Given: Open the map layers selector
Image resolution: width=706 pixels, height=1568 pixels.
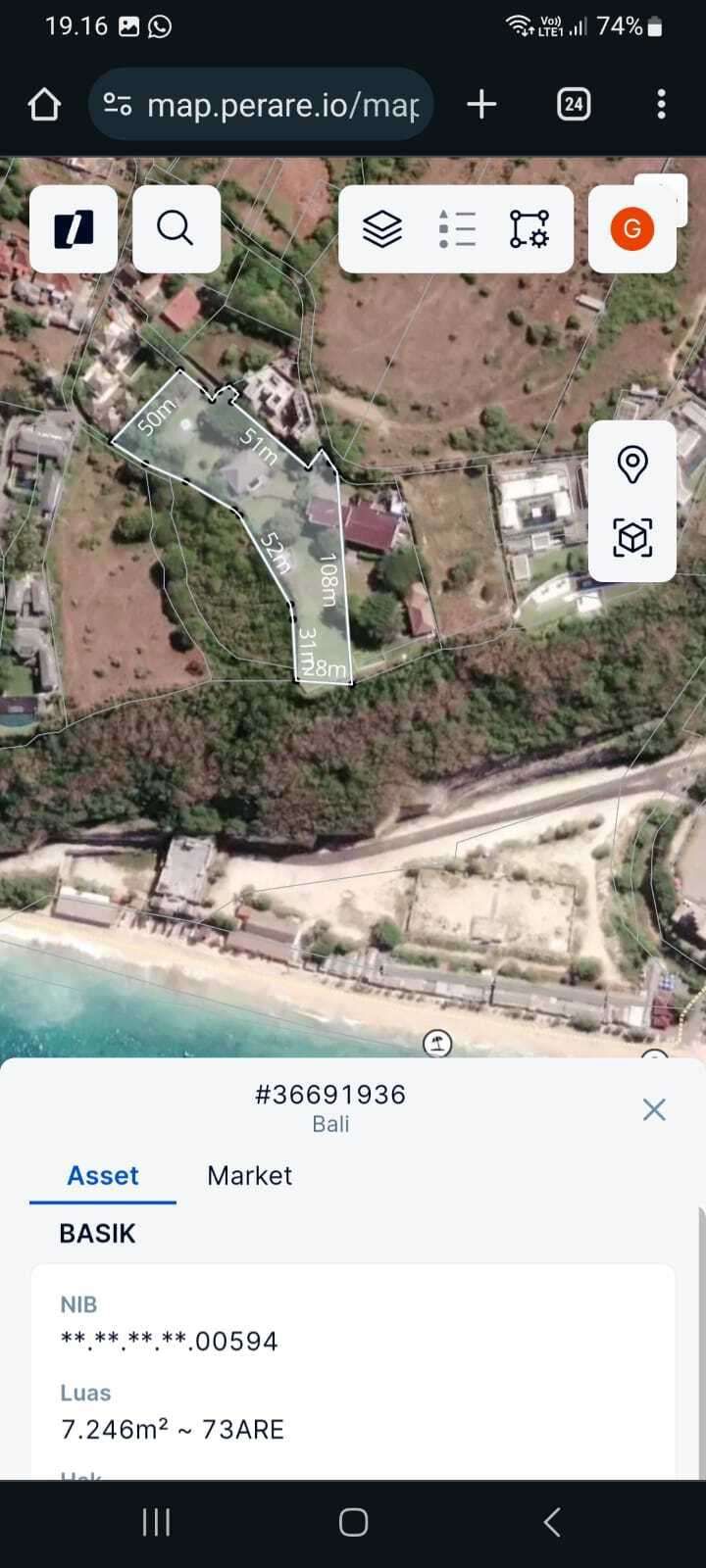Looking at the screenshot, I should (382, 229).
